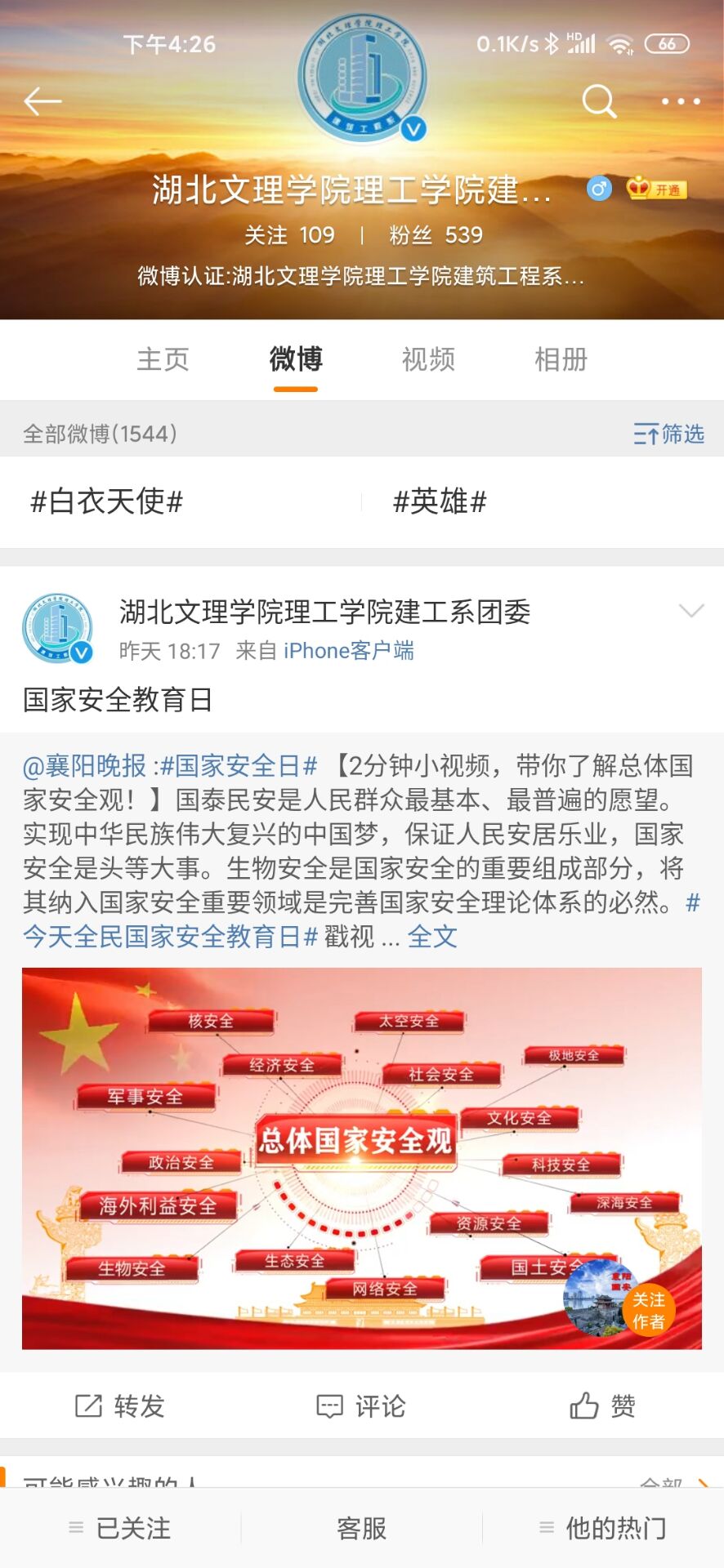Open search on this profile
724x1568 pixels.
pos(599,101)
